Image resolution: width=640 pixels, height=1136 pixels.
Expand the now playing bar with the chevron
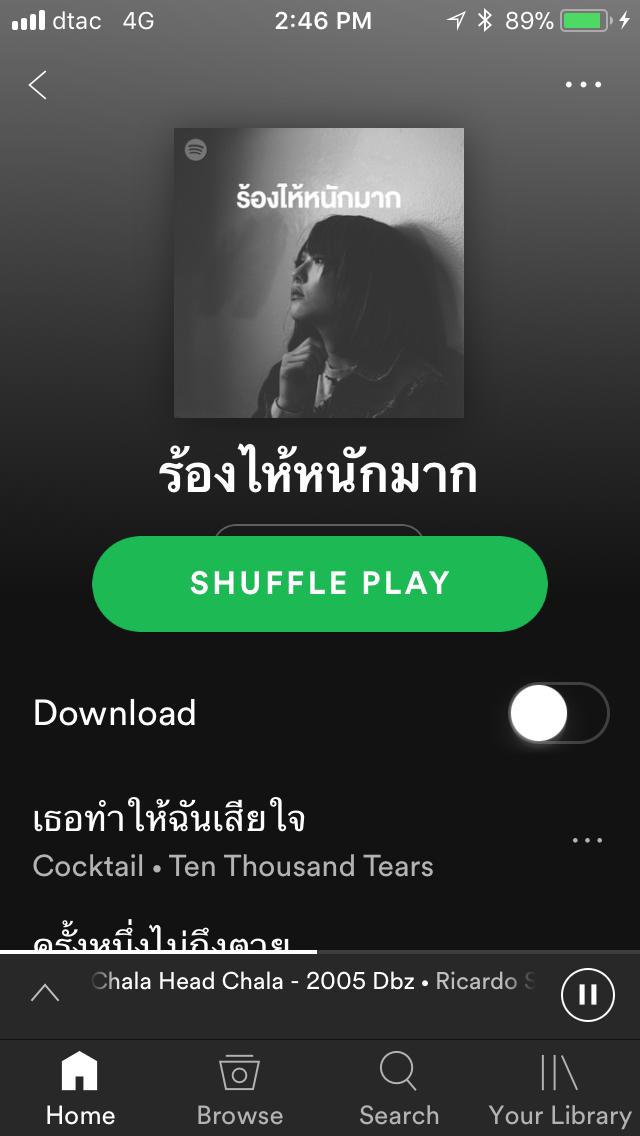pos(45,993)
